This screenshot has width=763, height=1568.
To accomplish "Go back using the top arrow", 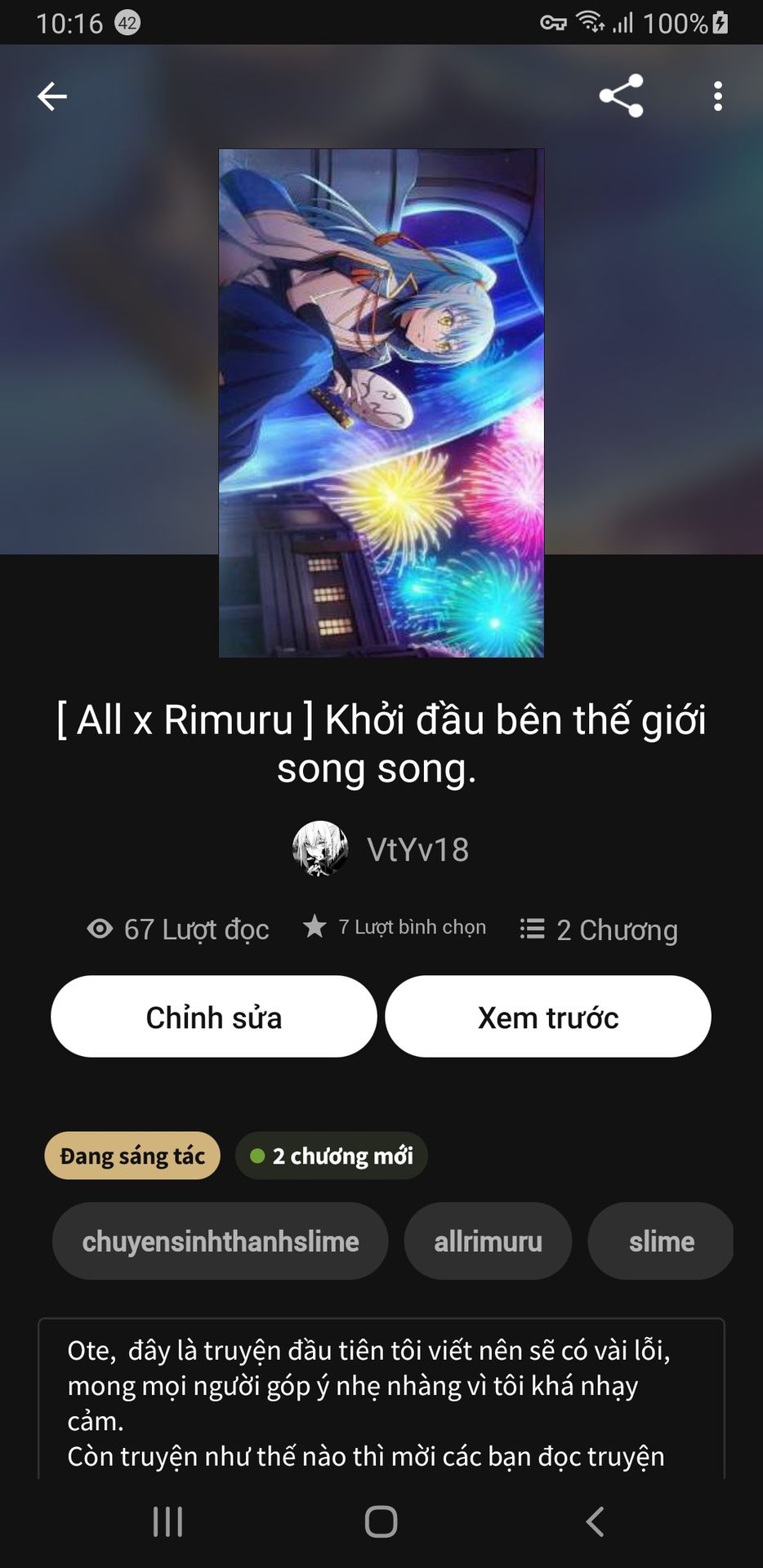I will pos(52,96).
